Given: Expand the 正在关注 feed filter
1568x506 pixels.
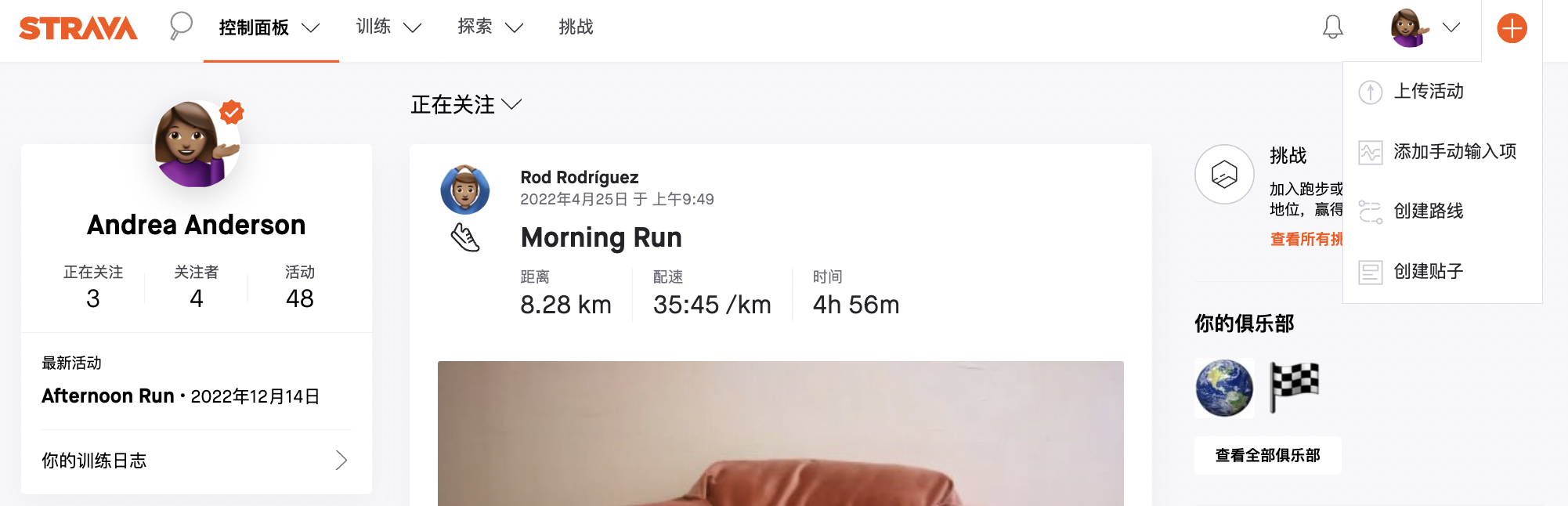Looking at the screenshot, I should (x=466, y=104).
